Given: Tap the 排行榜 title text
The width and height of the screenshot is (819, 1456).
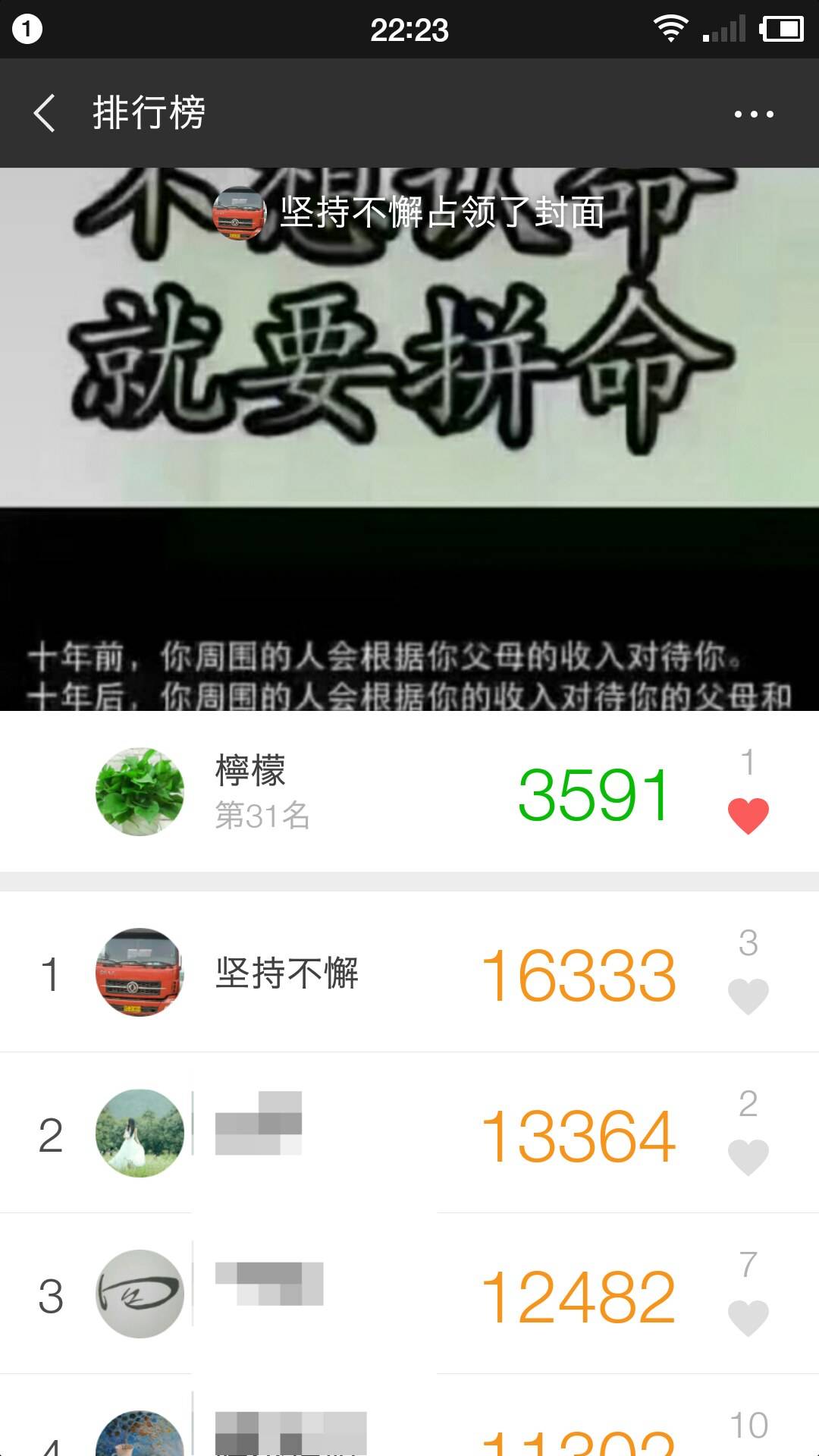Looking at the screenshot, I should [149, 113].
